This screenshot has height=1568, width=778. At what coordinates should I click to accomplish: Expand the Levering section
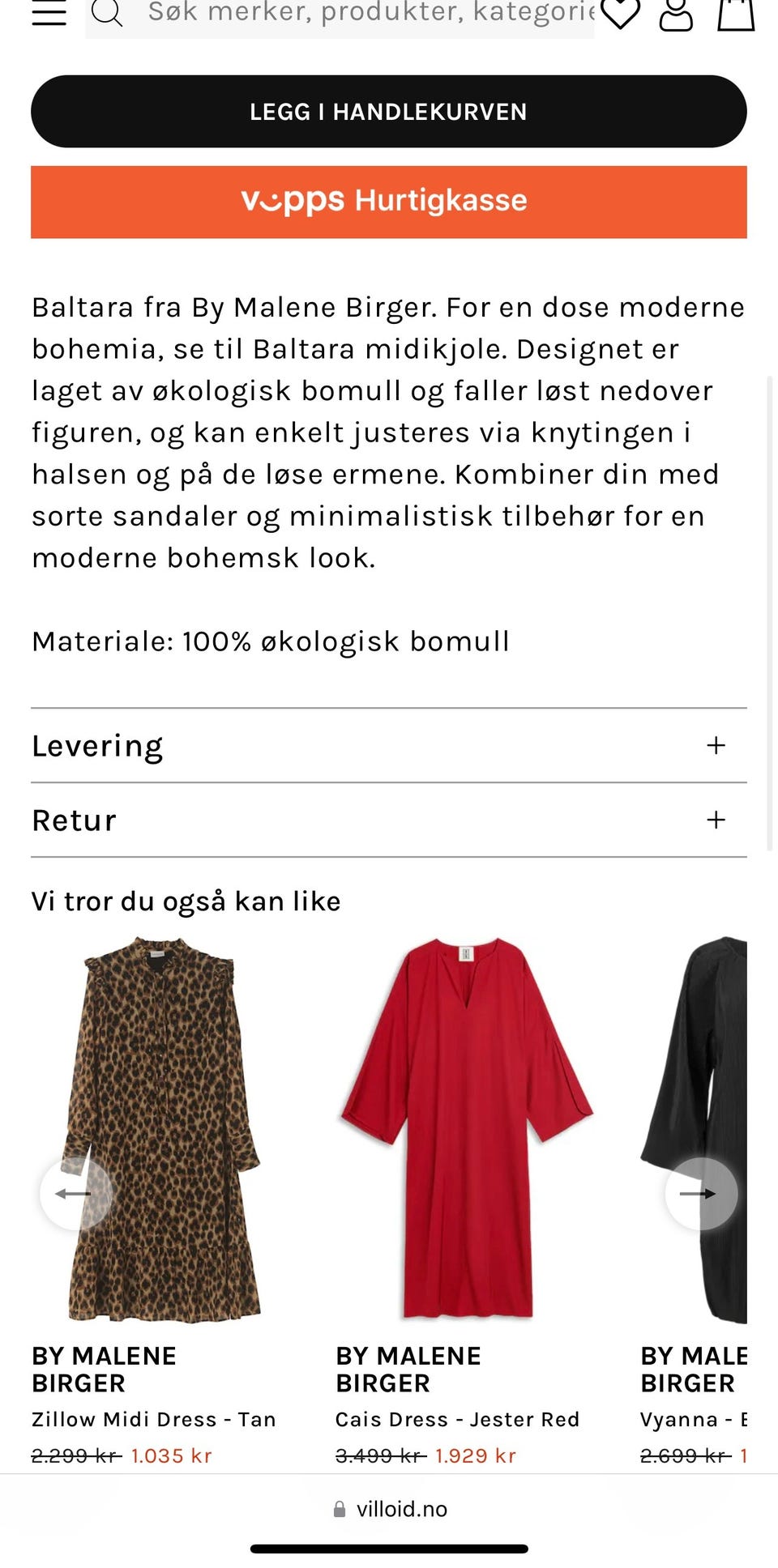tap(389, 745)
